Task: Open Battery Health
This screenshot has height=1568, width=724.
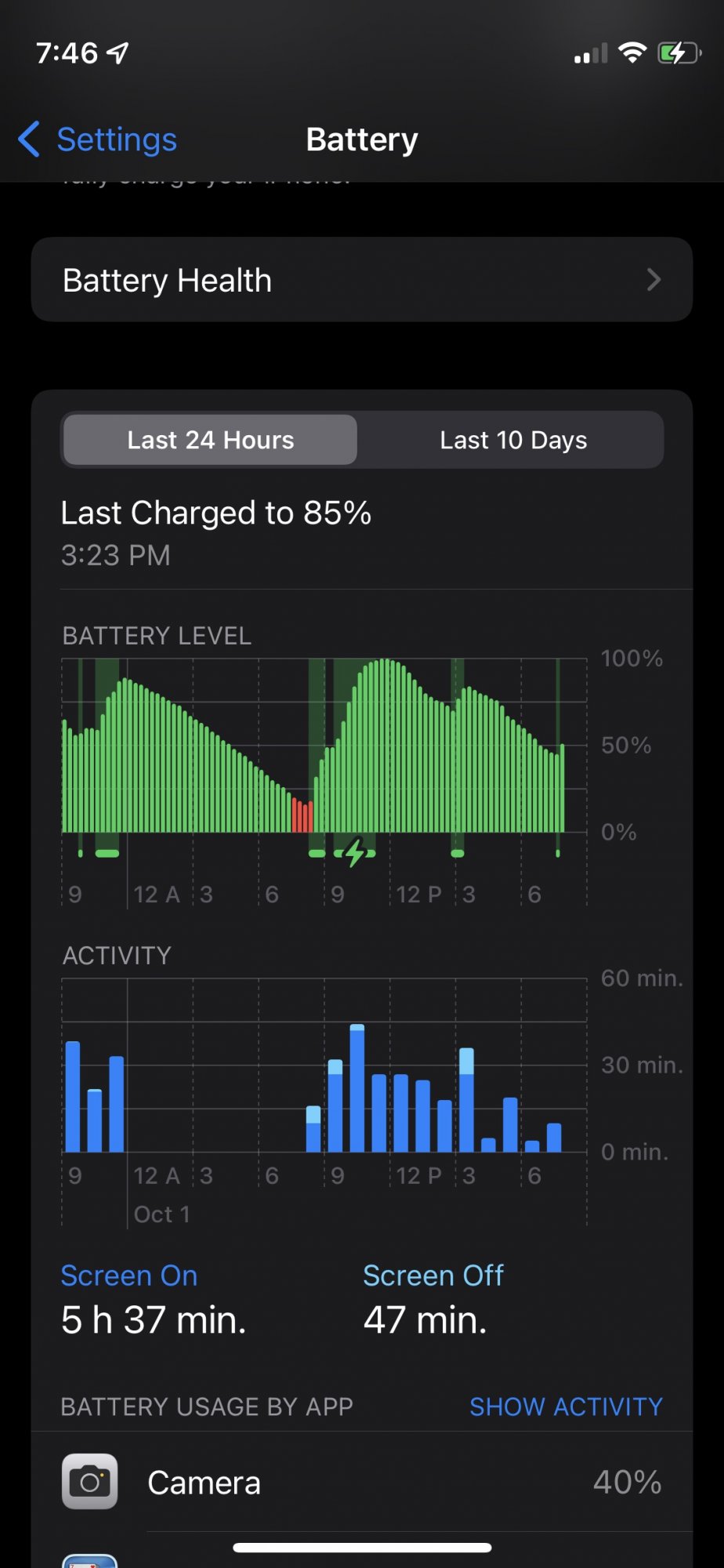Action: [361, 280]
